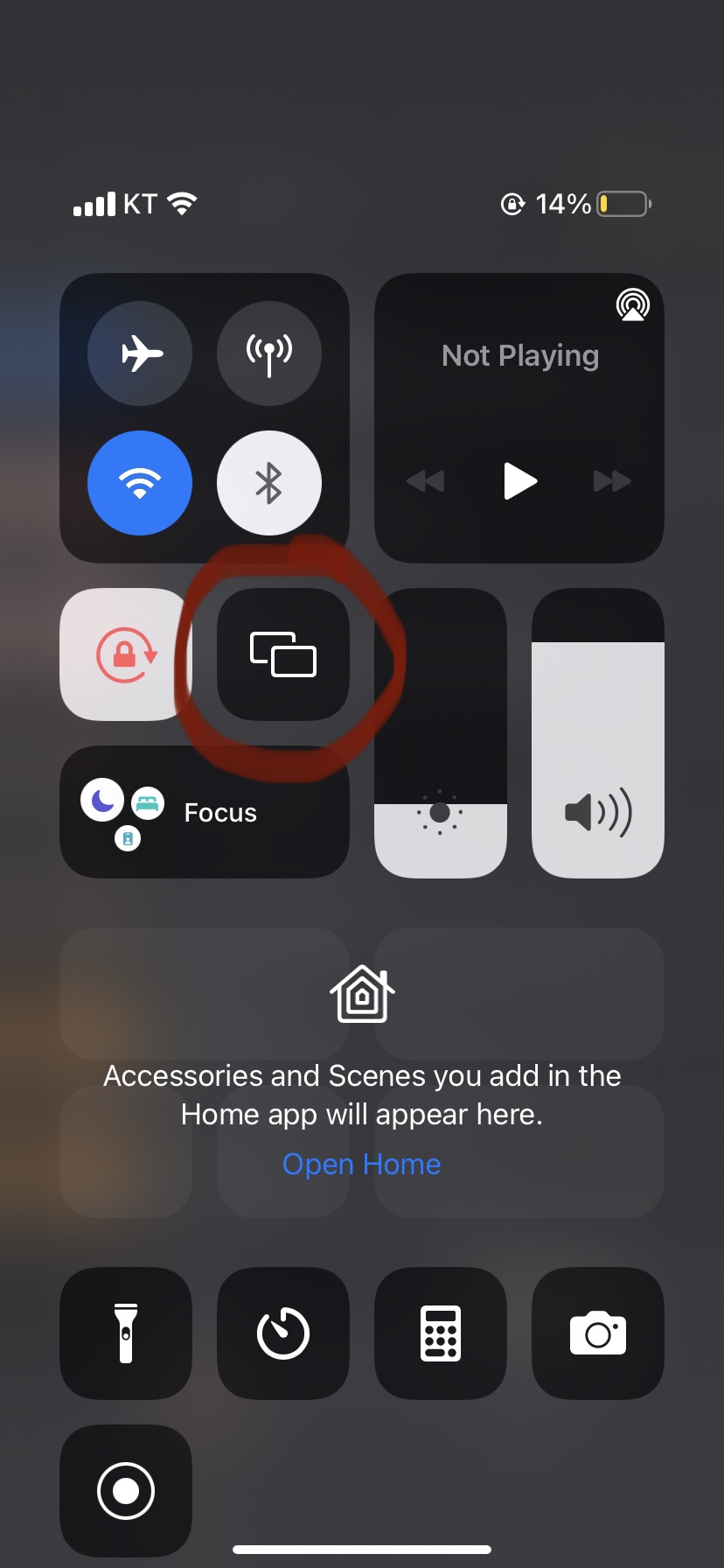Image resolution: width=724 pixels, height=1568 pixels.
Task: Turn on the flashlight
Action: pyautogui.click(x=125, y=1333)
